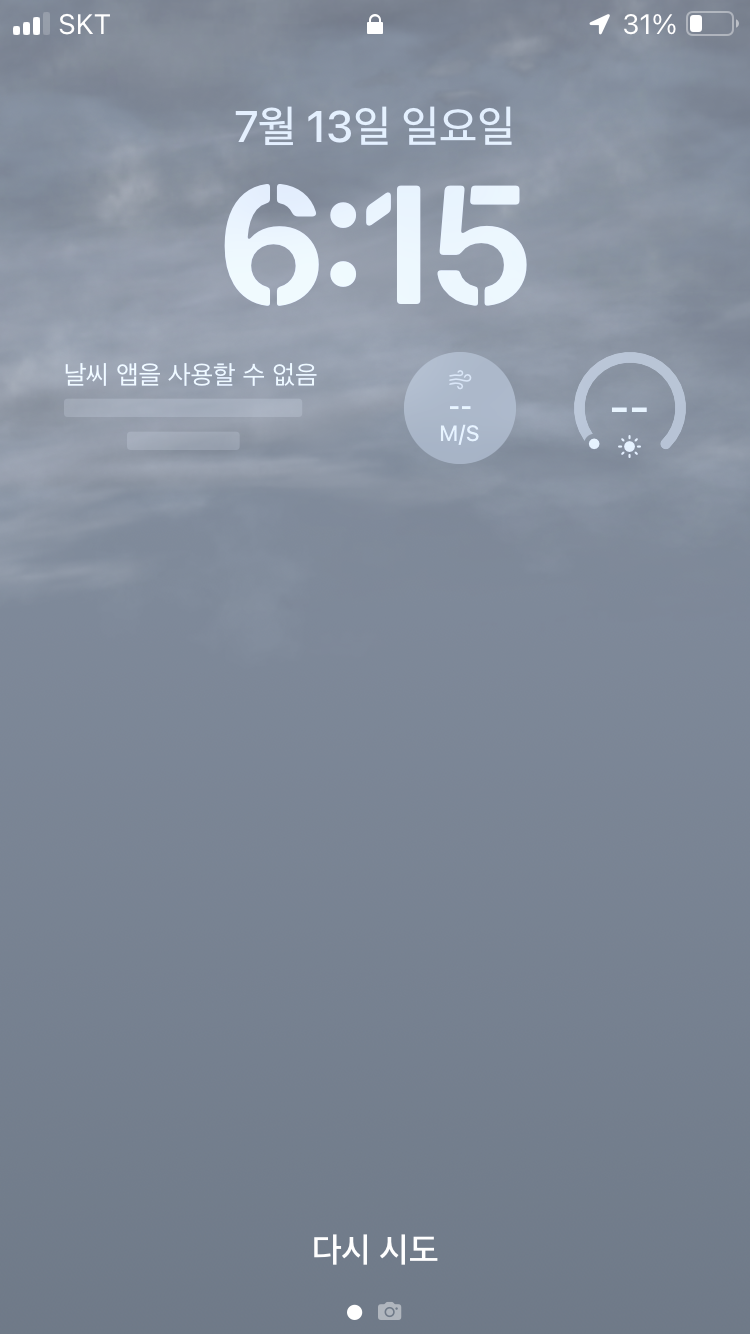The height and width of the screenshot is (1334, 750).
Task: Open the wind speed M/S widget
Action: tap(460, 408)
